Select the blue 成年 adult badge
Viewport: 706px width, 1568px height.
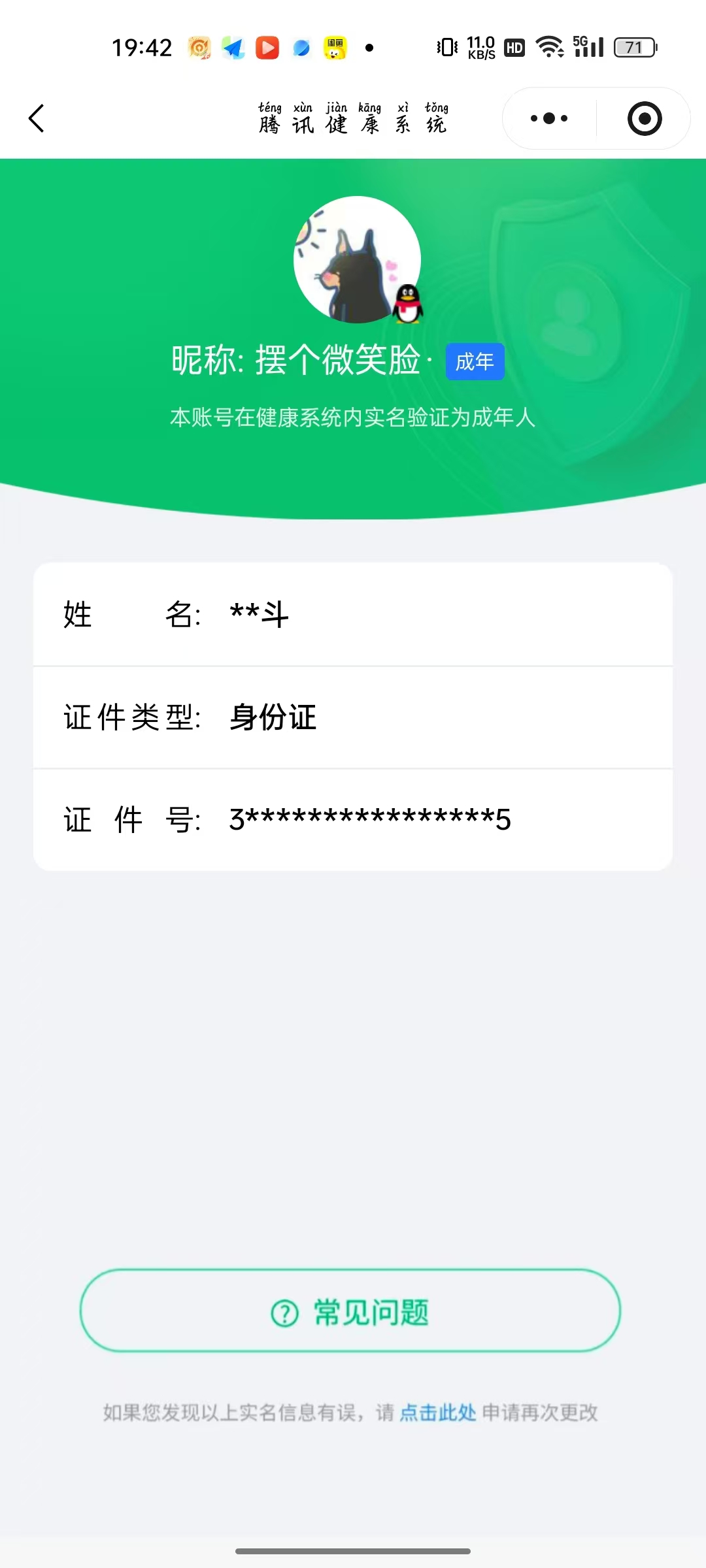tap(475, 361)
